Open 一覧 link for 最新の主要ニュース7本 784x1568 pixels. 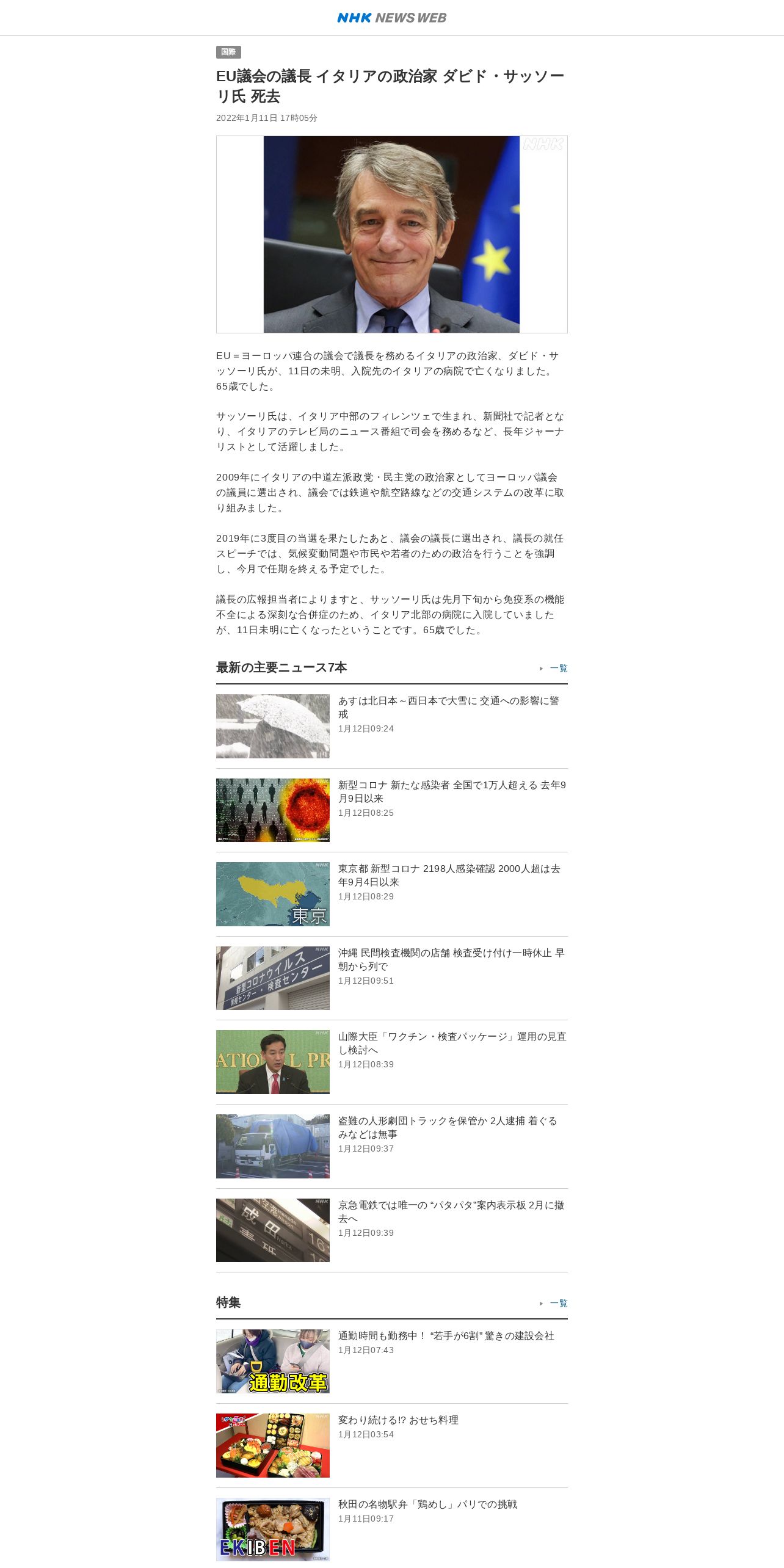point(558,668)
